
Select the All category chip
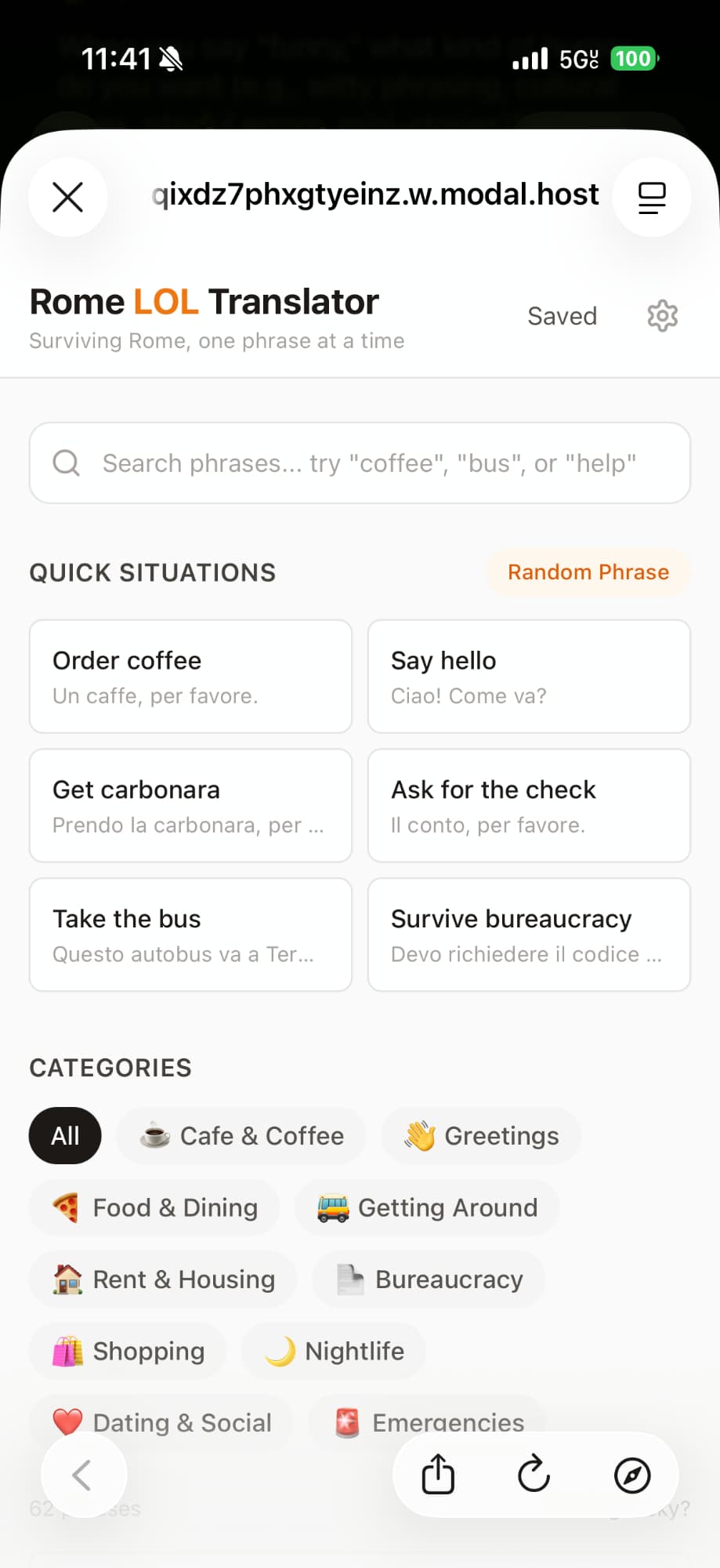pos(65,1136)
